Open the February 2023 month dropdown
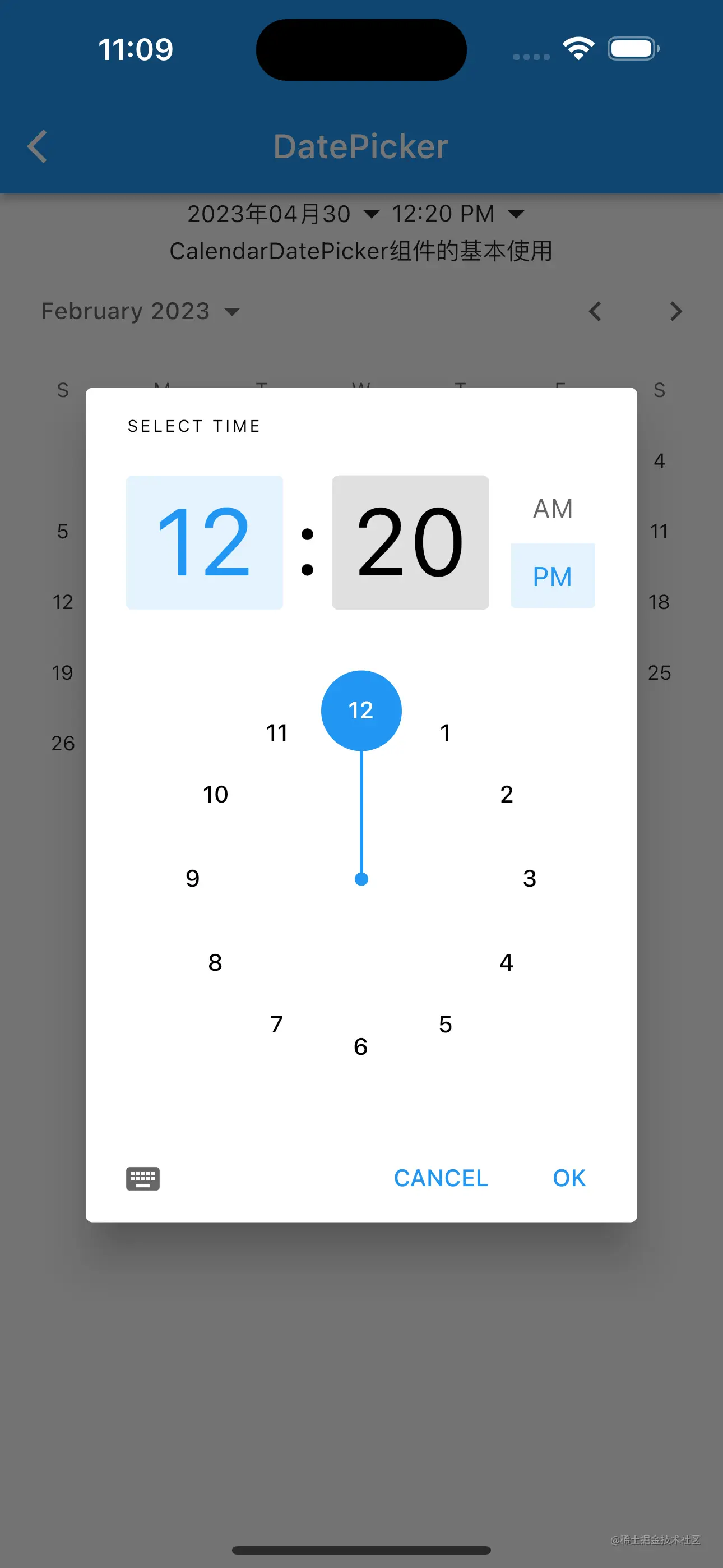Screen dimensions: 723x1568 [x=140, y=311]
